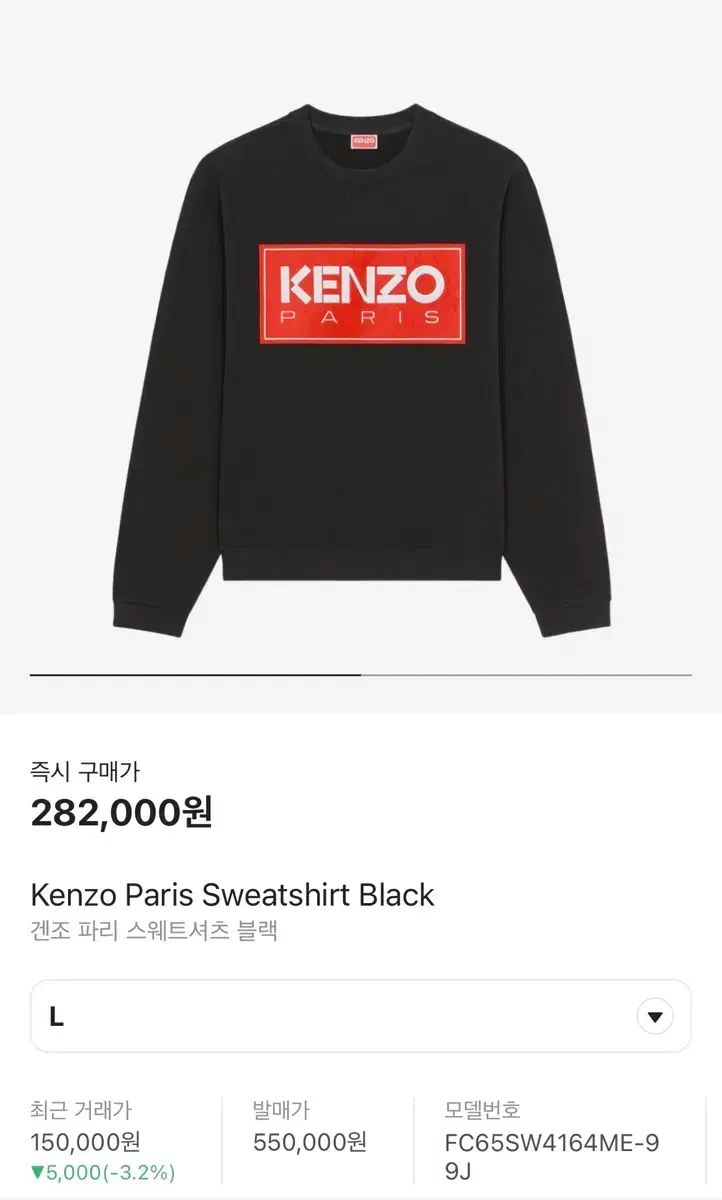Open the size dropdown showing L

click(361, 1016)
